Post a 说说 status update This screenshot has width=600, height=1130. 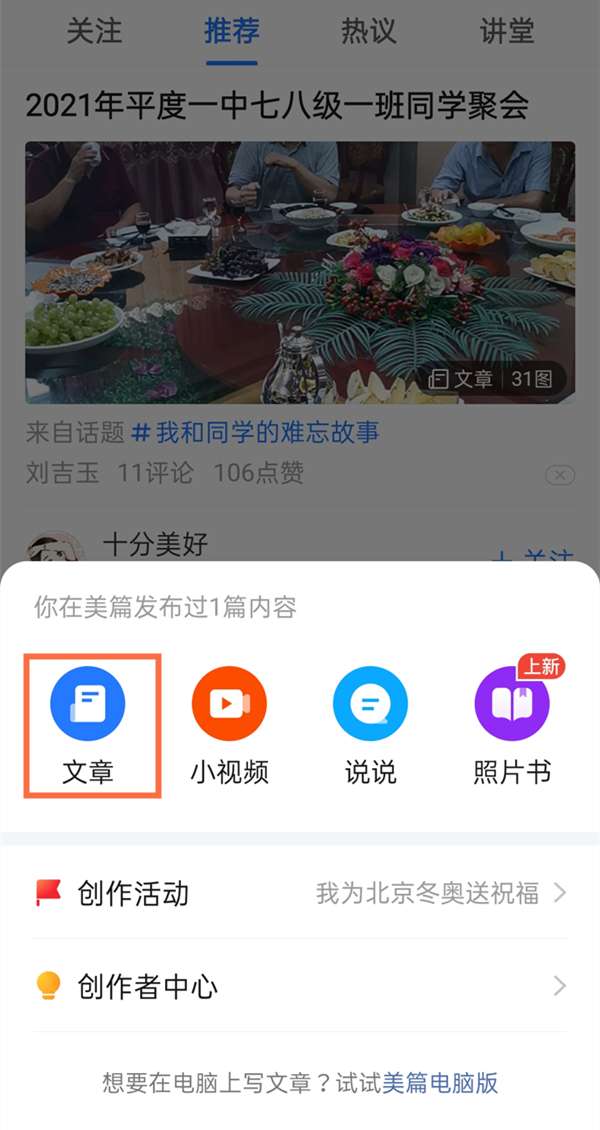coord(370,724)
